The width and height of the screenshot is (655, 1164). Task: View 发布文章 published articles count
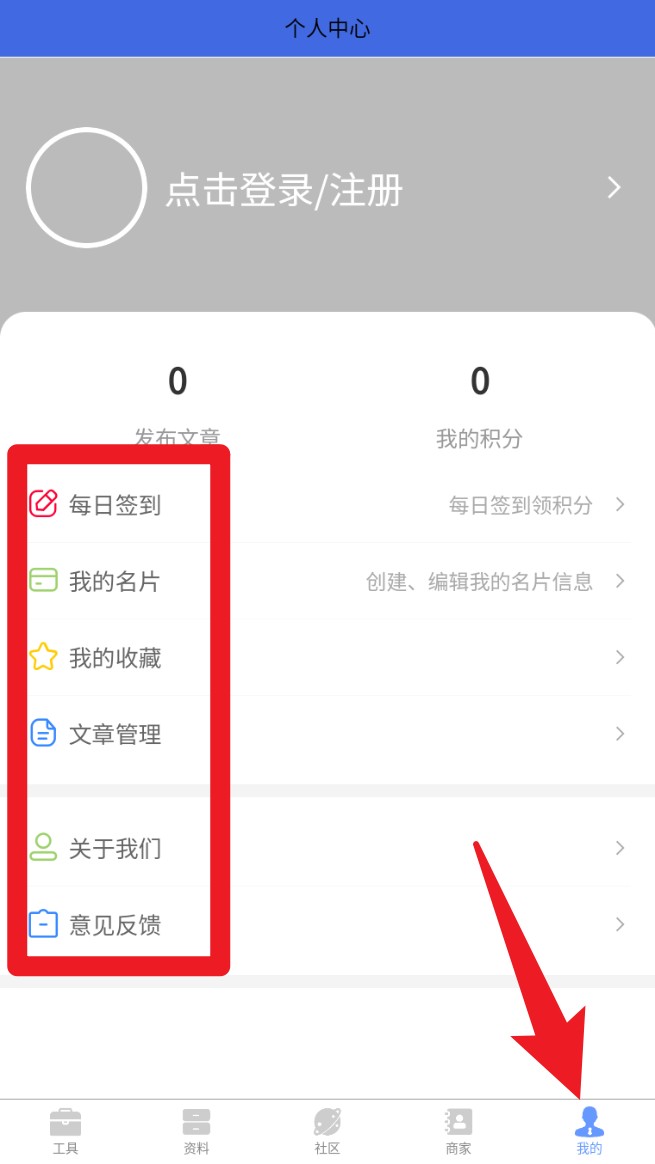click(x=177, y=400)
